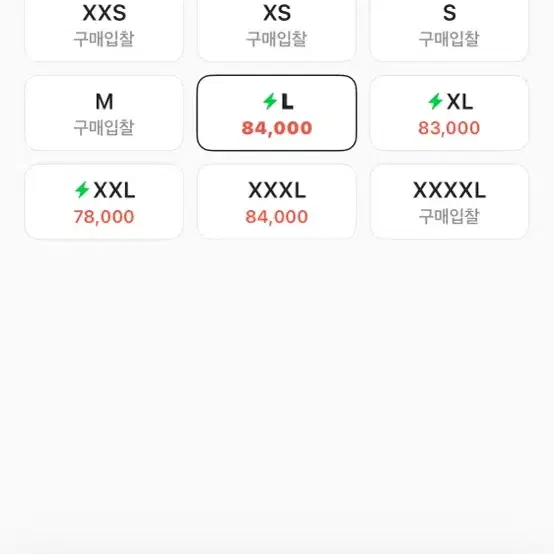Image resolution: width=554 pixels, height=554 pixels.
Task: Choose the XS size option
Action: tap(277, 29)
